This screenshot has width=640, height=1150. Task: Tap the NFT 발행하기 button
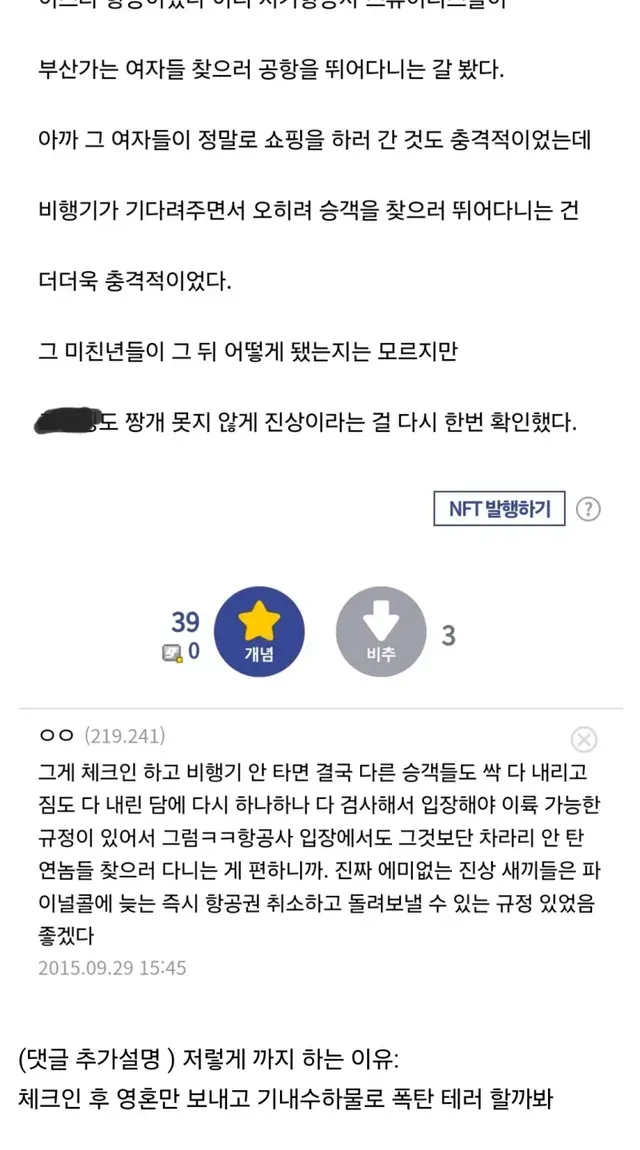(499, 508)
